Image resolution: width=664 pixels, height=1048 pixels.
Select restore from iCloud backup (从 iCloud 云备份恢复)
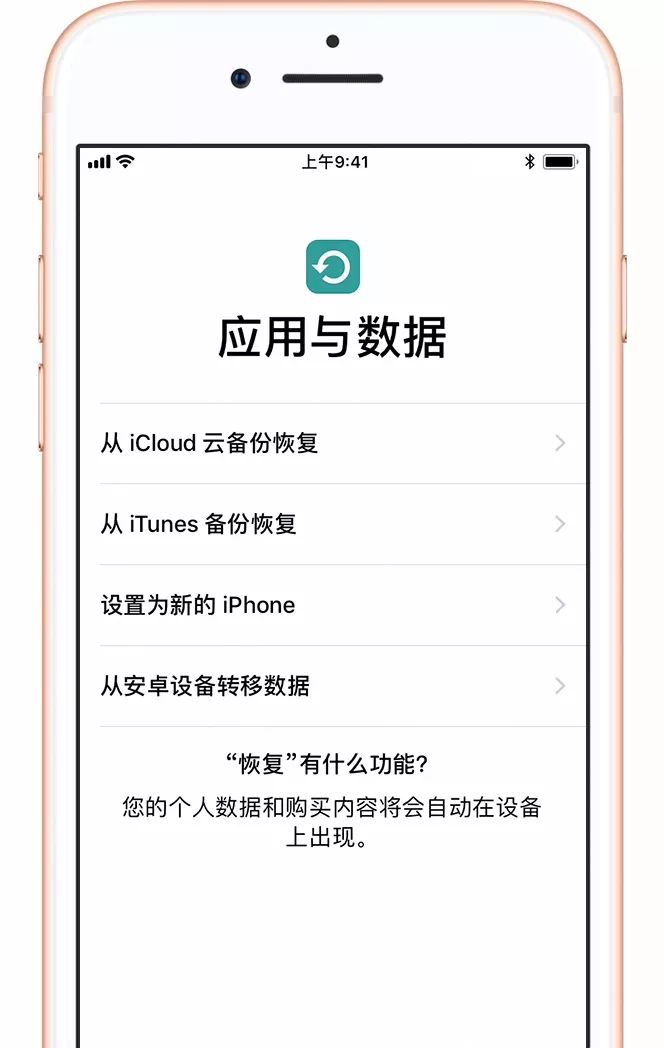(332, 443)
